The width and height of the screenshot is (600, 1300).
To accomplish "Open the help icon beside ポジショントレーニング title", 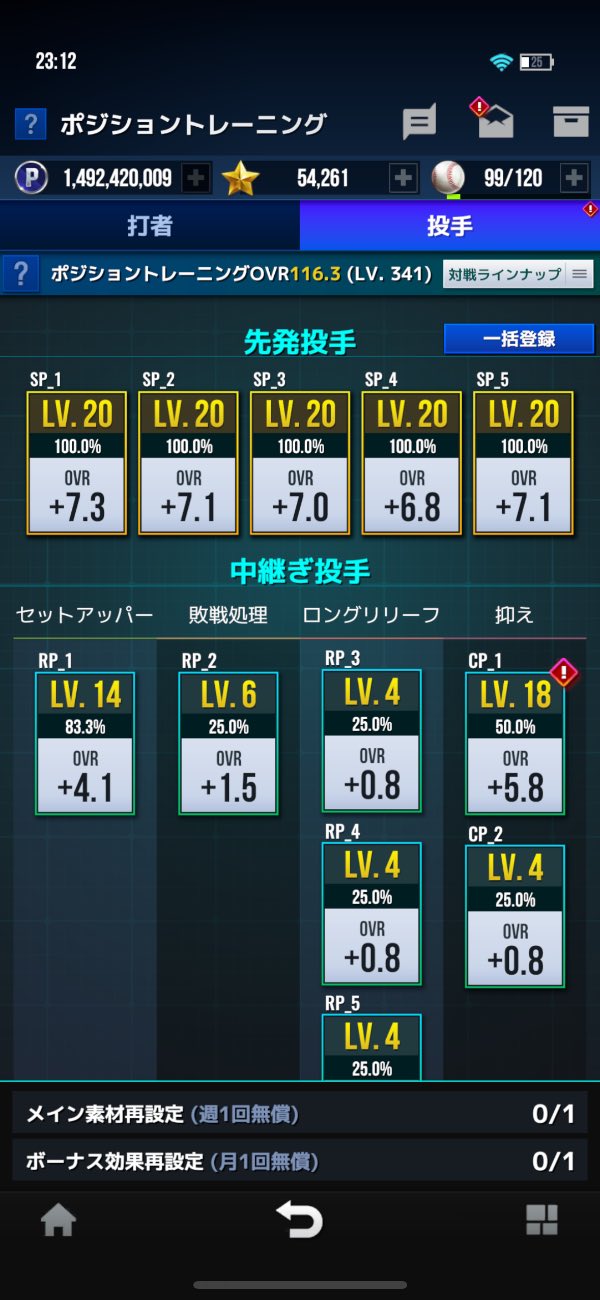I will (x=30, y=124).
